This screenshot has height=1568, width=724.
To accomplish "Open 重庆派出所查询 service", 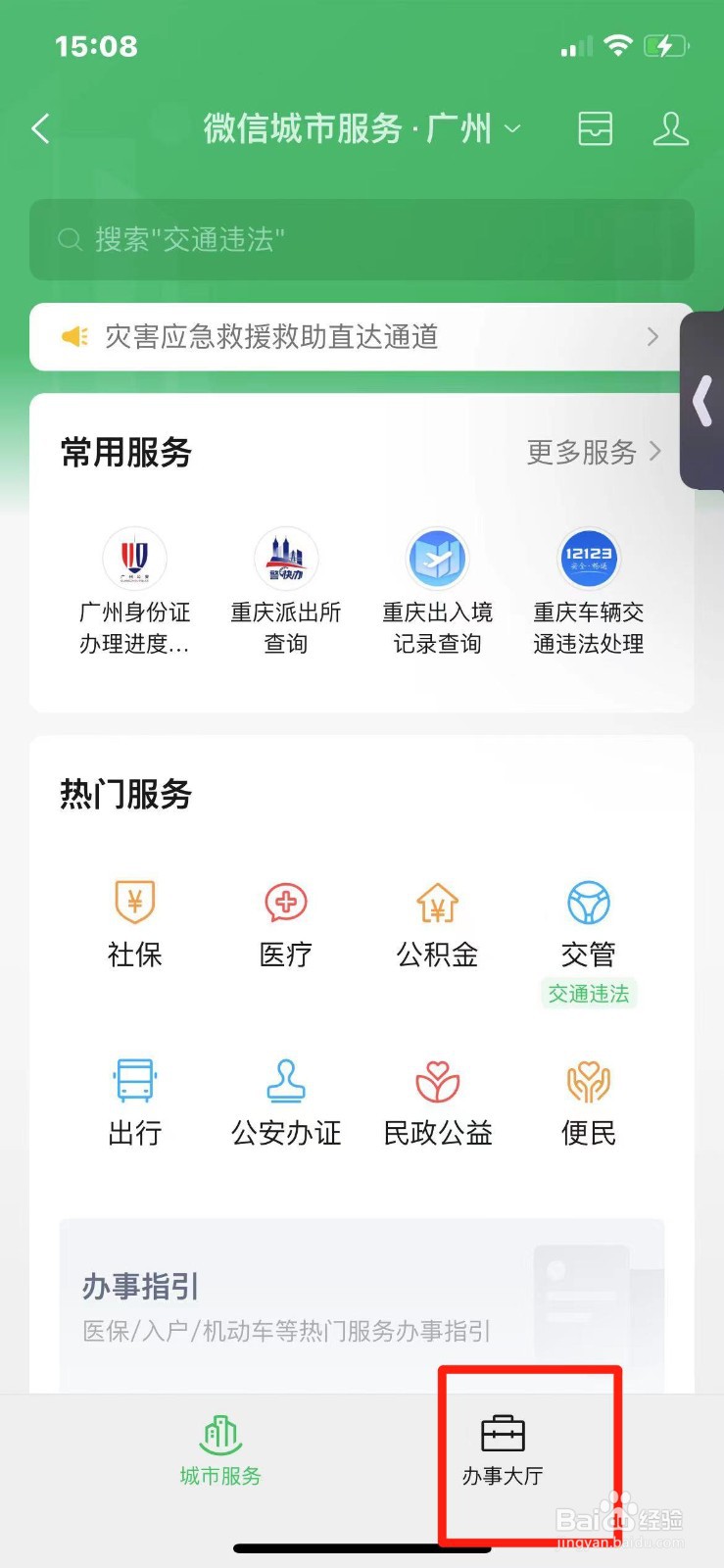I will [286, 590].
